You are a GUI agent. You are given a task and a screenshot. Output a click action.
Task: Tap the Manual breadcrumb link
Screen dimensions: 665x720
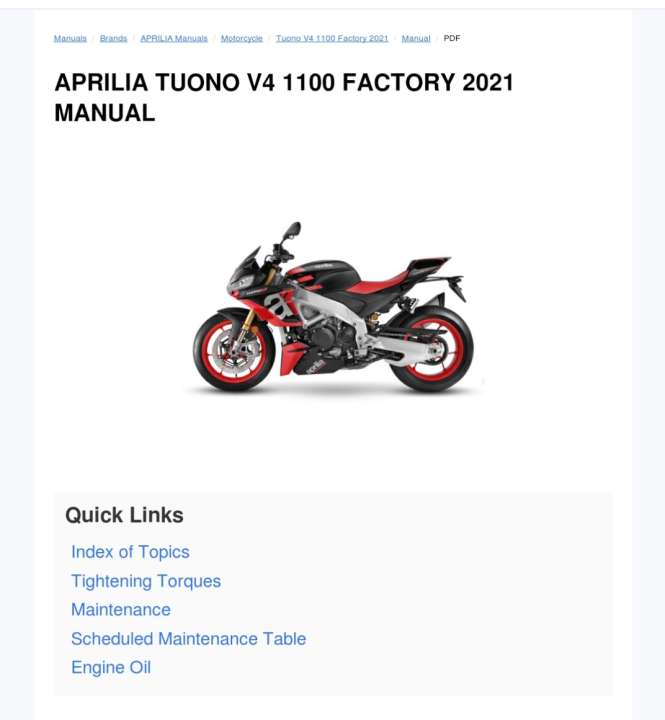tap(416, 38)
